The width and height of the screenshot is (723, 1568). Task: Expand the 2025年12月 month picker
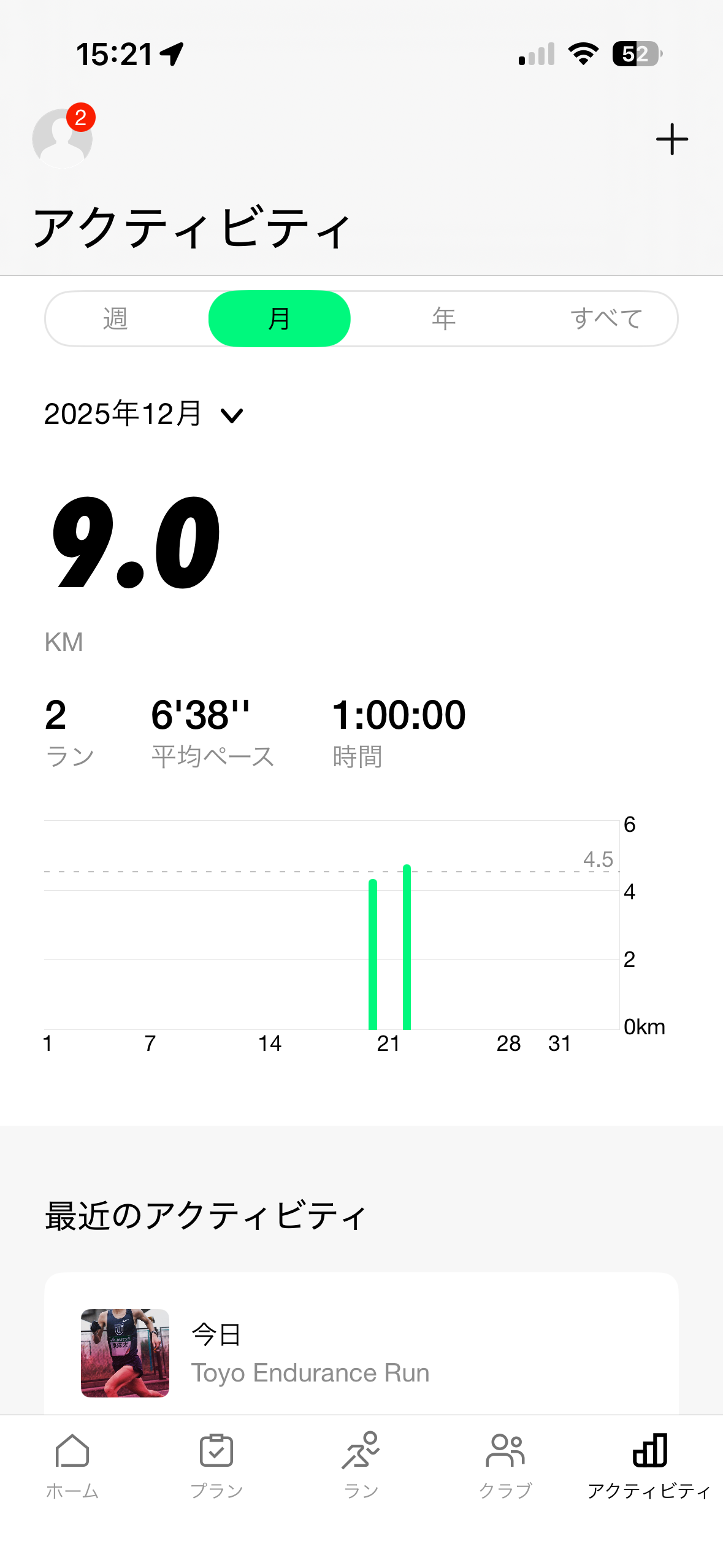coord(144,414)
